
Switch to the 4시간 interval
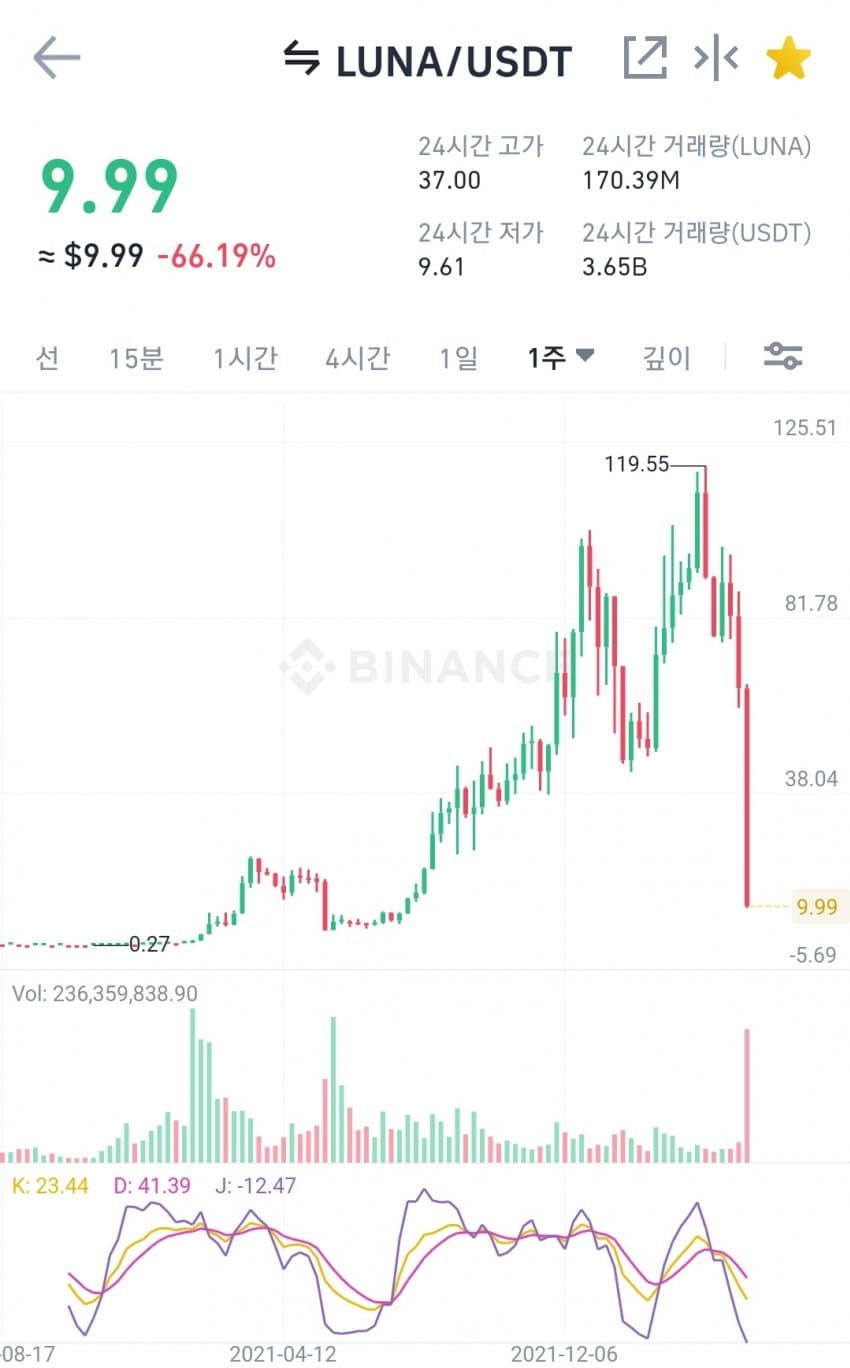click(x=357, y=357)
